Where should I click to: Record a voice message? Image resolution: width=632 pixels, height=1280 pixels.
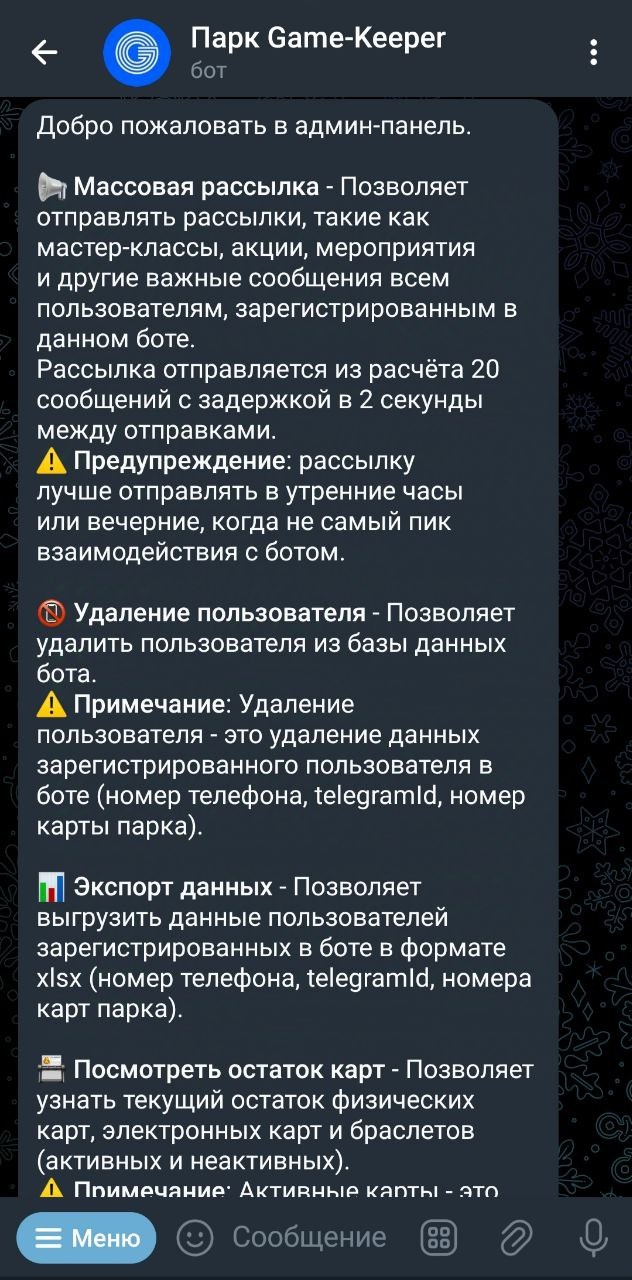[x=593, y=1238]
